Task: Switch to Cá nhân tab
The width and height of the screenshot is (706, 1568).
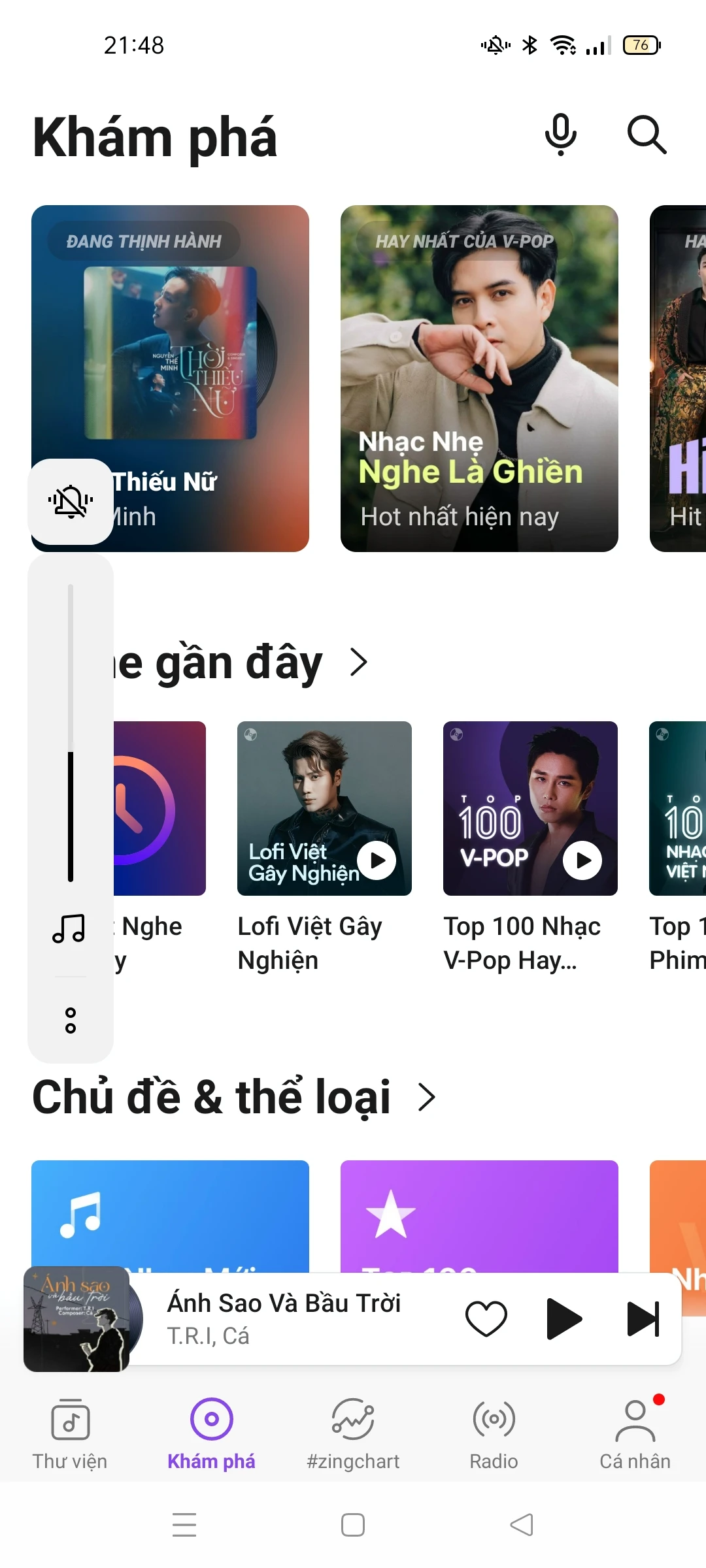Action: point(635,1435)
